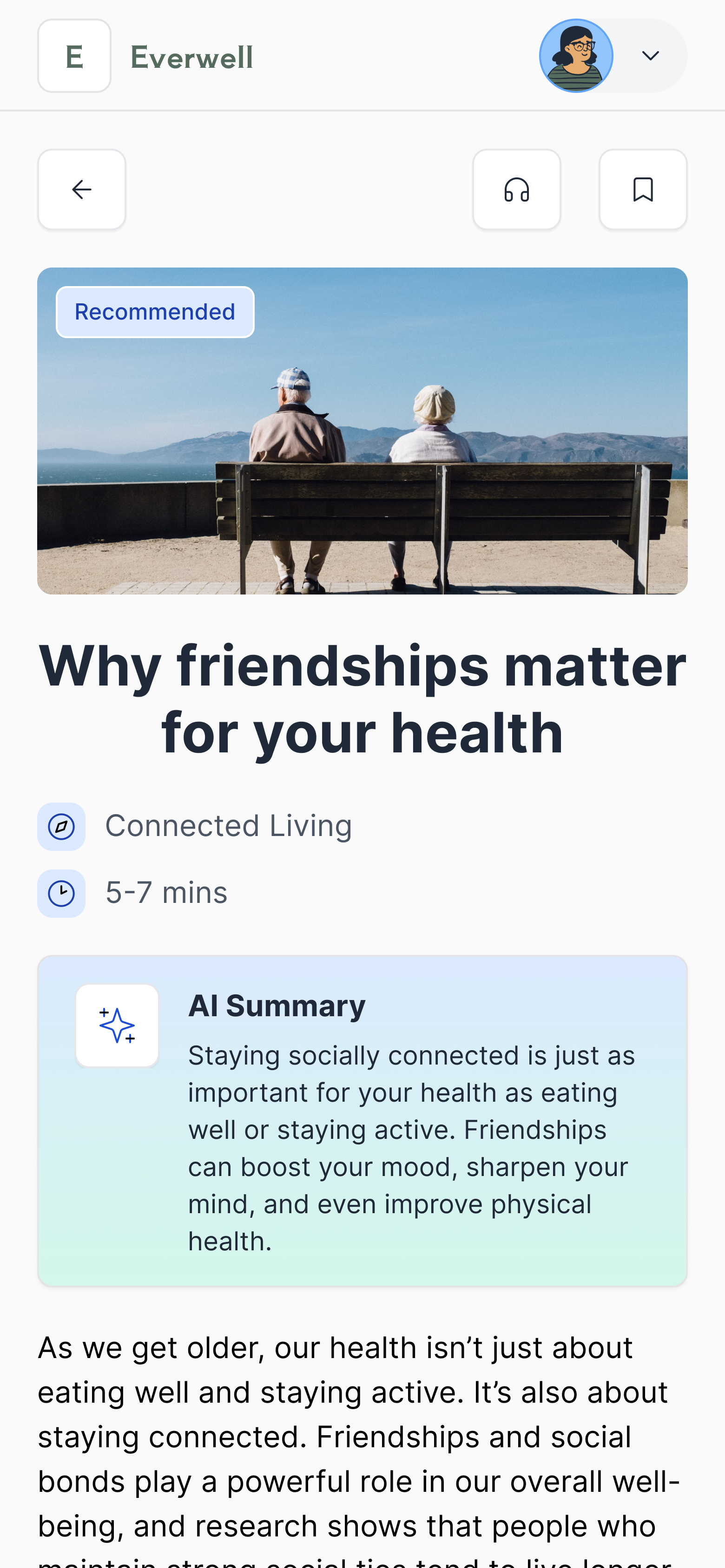725x1568 pixels.
Task: Go back using the arrow button
Action: point(82,189)
